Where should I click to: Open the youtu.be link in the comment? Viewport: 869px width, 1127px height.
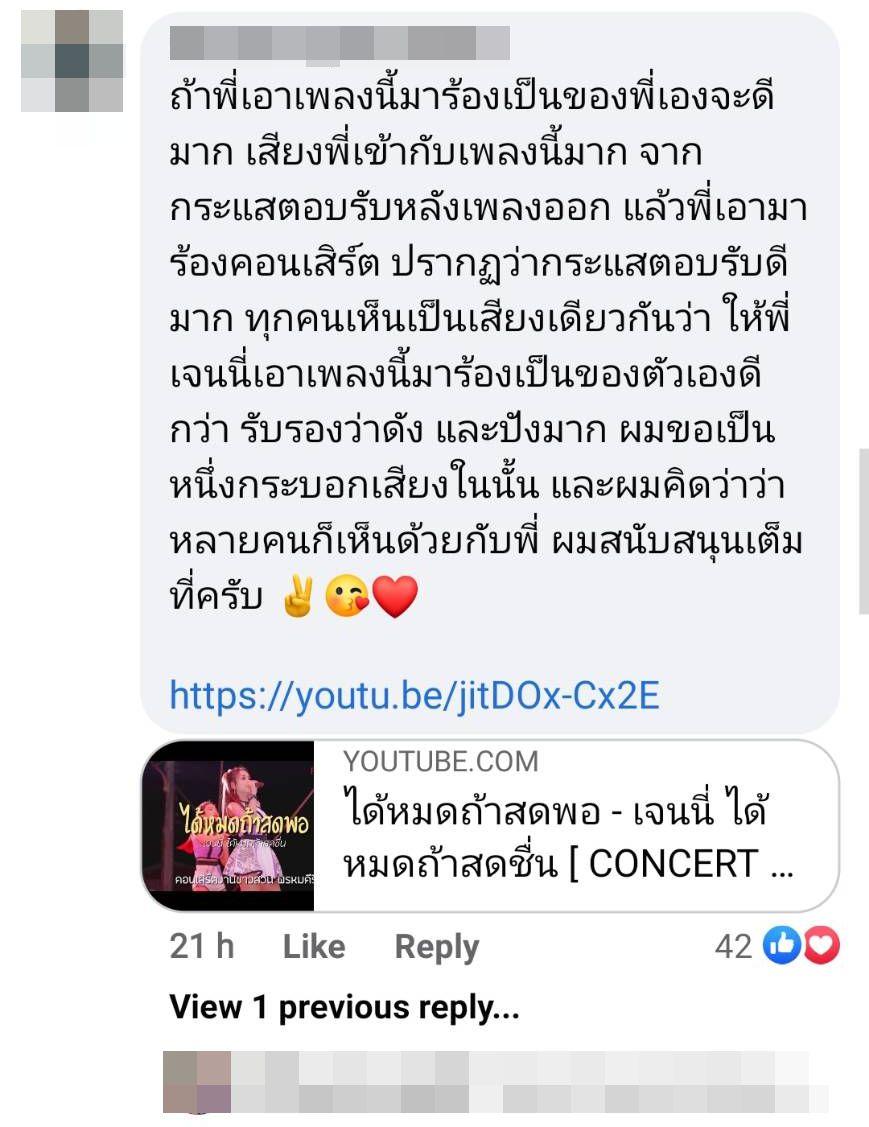point(414,695)
